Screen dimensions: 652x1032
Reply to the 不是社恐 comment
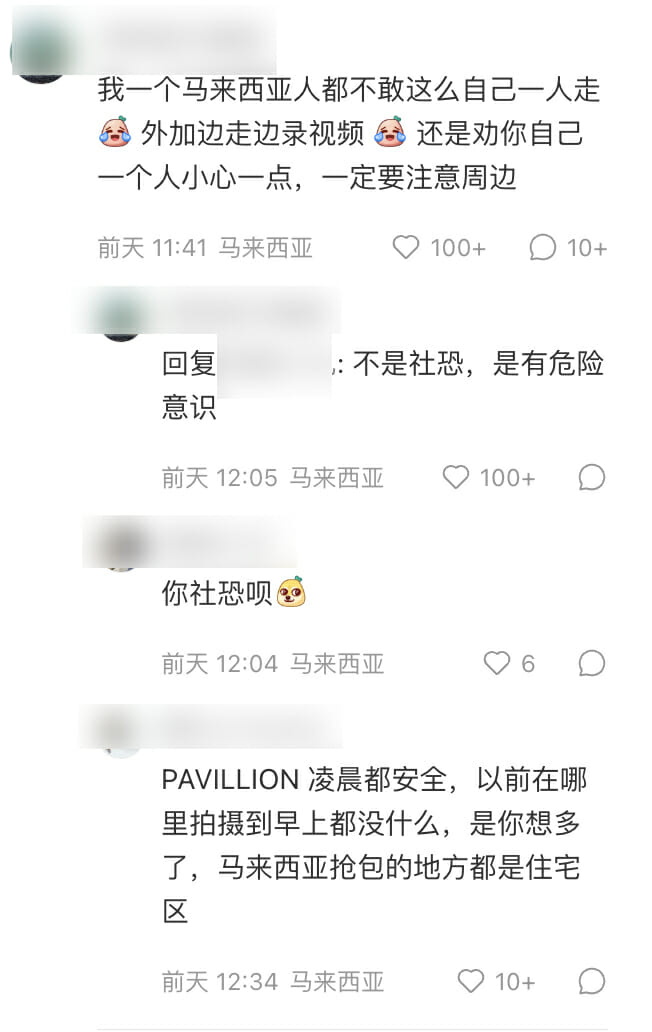(x=592, y=477)
